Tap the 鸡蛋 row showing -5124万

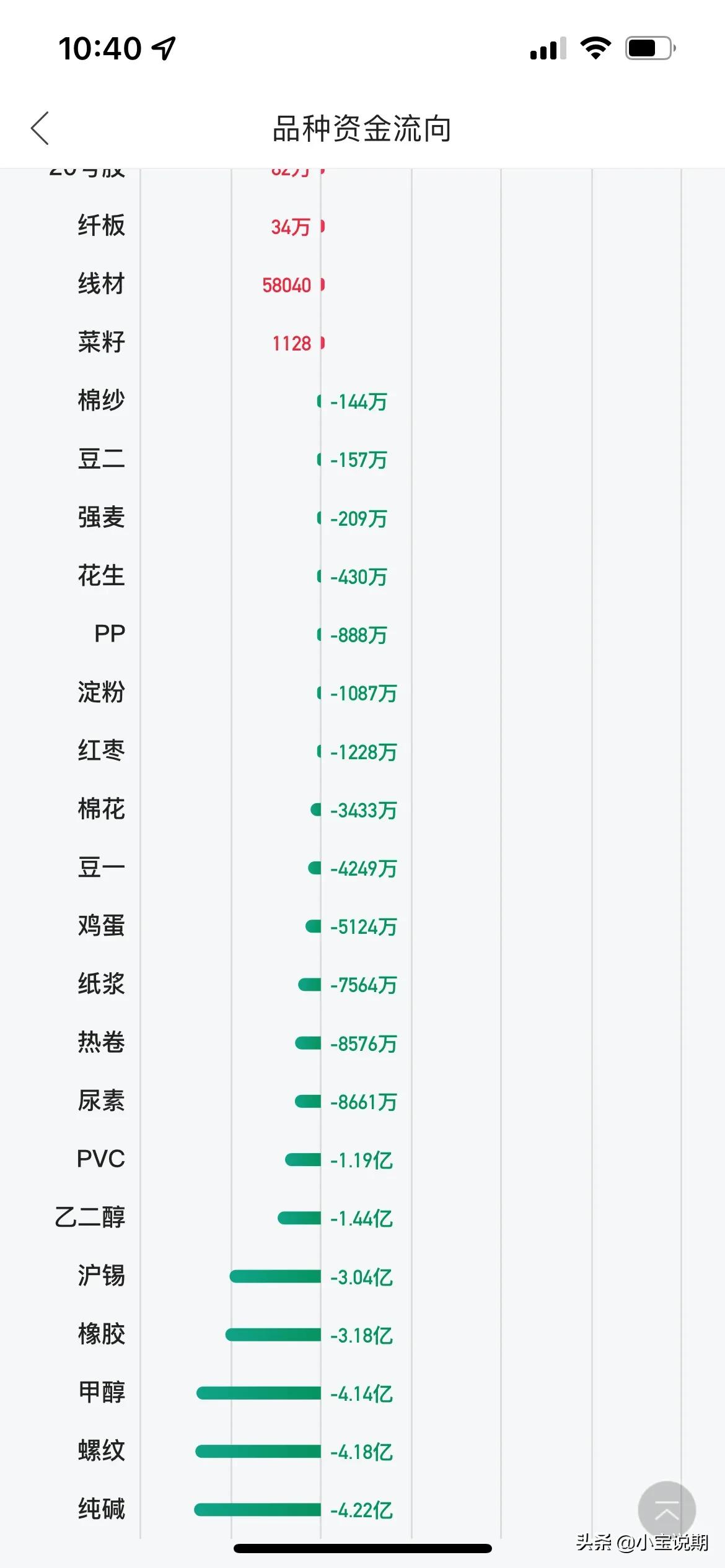(100, 926)
